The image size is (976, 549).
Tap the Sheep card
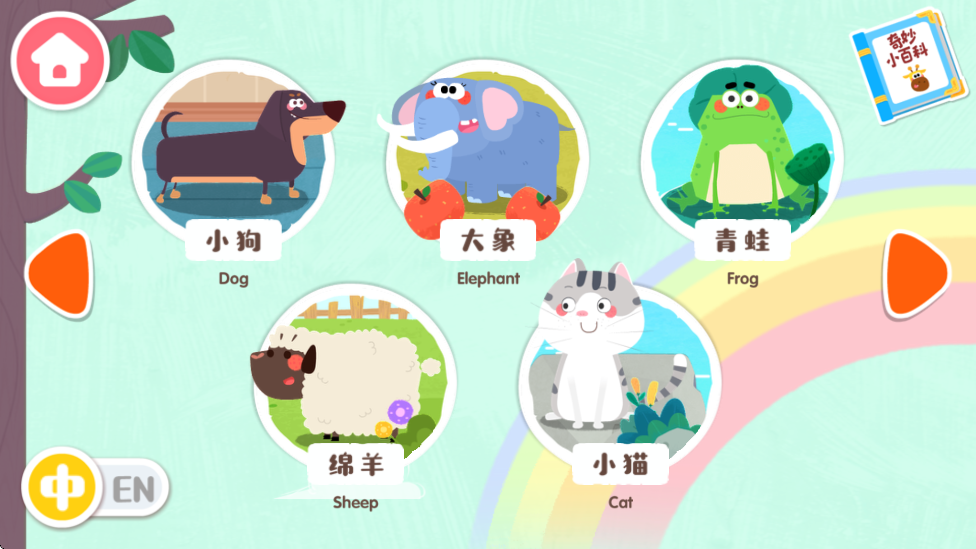point(353,385)
